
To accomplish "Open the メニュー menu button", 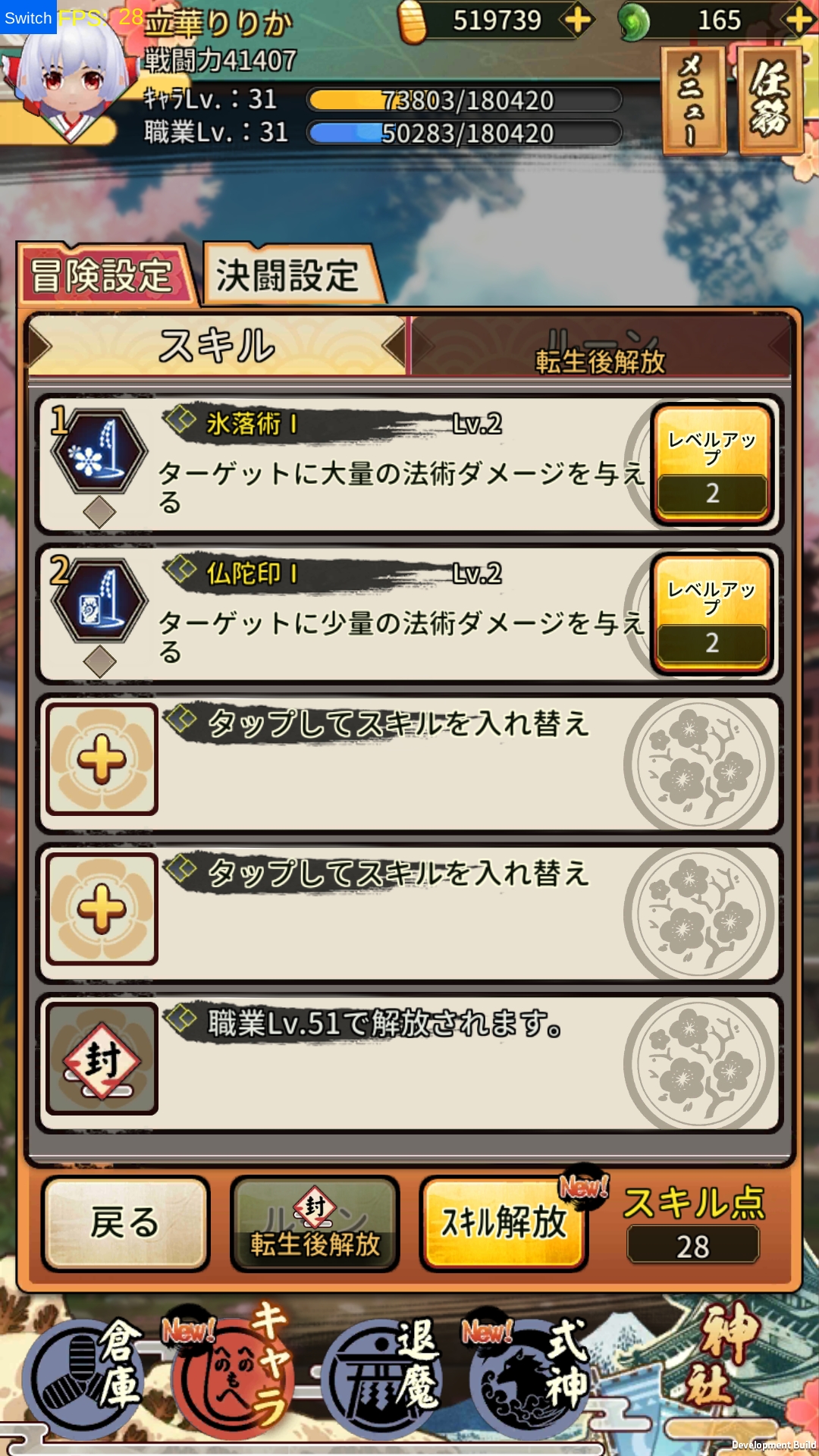I will (x=692, y=100).
